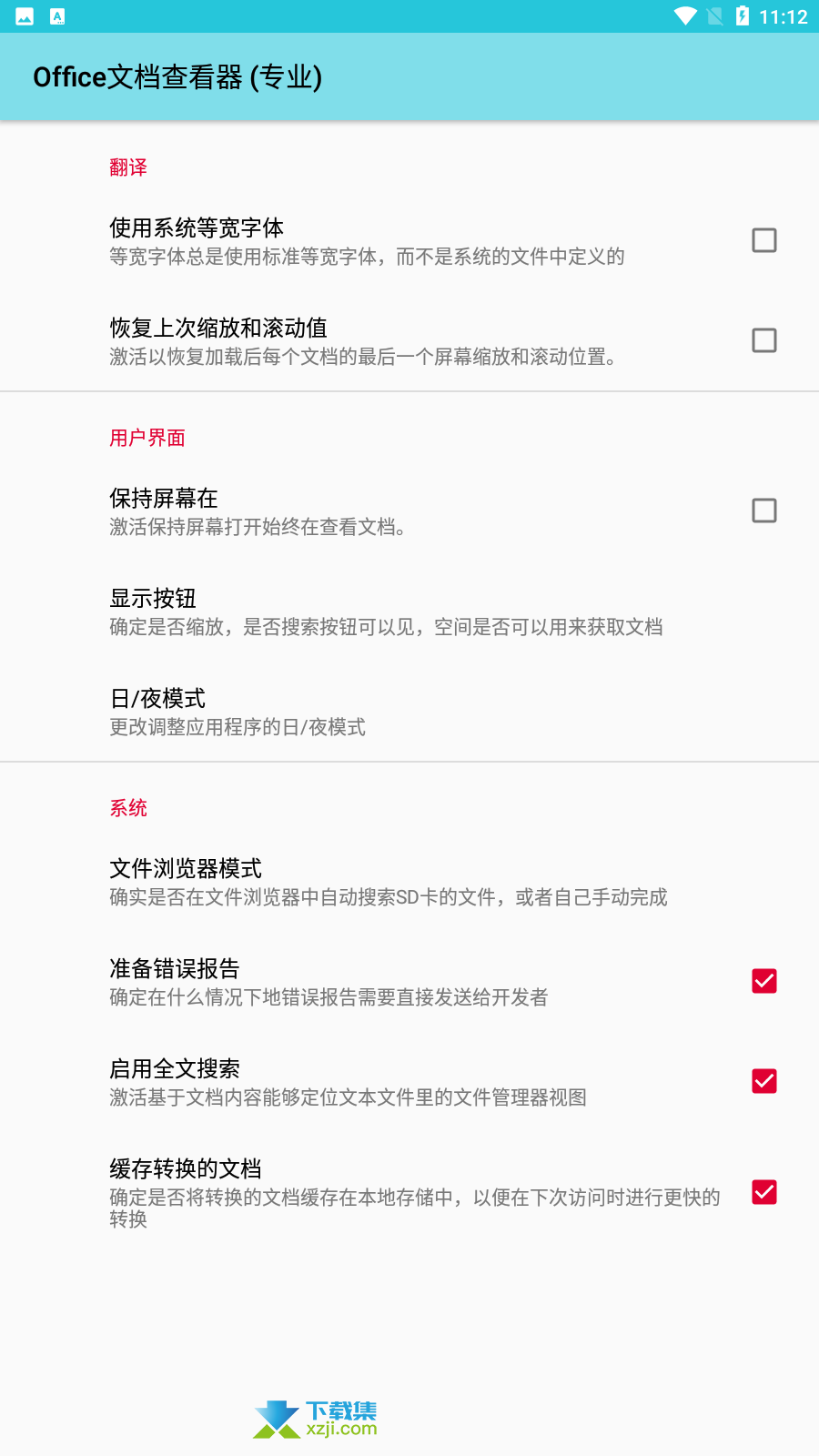This screenshot has height=1456, width=819.
Task: Enable the 使用系统等宽字体 checkbox
Action: (x=764, y=240)
